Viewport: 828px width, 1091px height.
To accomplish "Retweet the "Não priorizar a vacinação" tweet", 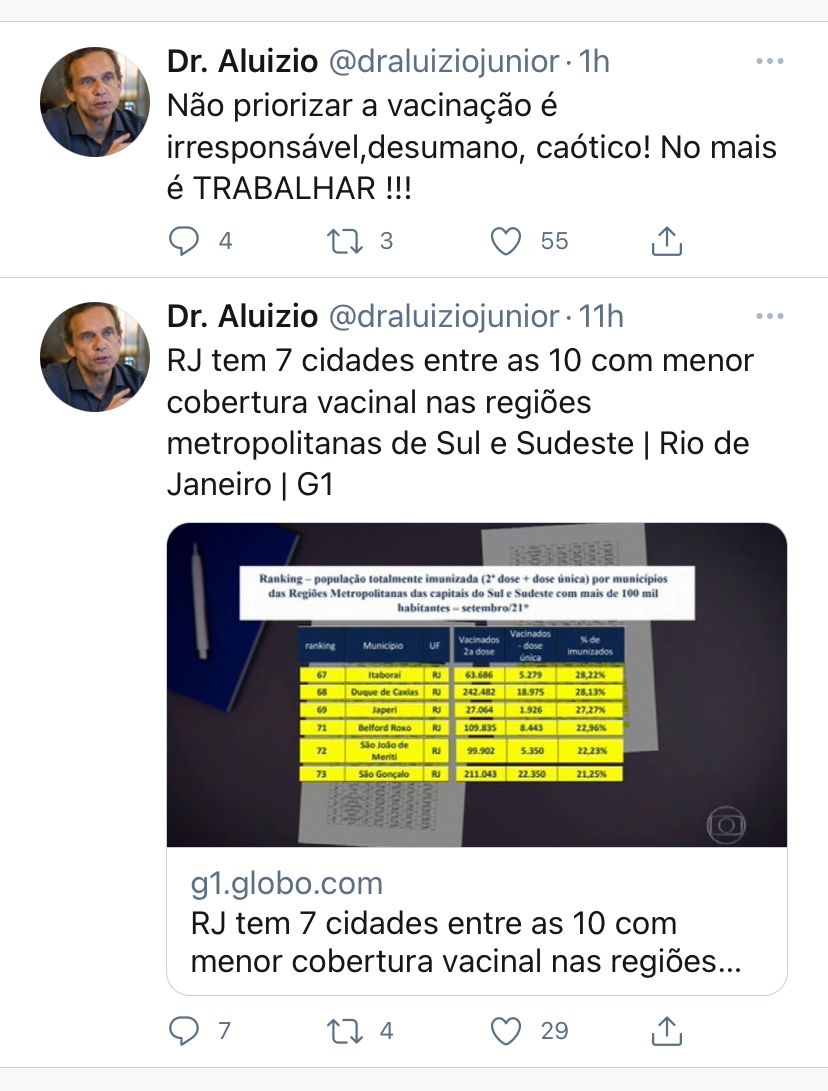I will tap(345, 241).
